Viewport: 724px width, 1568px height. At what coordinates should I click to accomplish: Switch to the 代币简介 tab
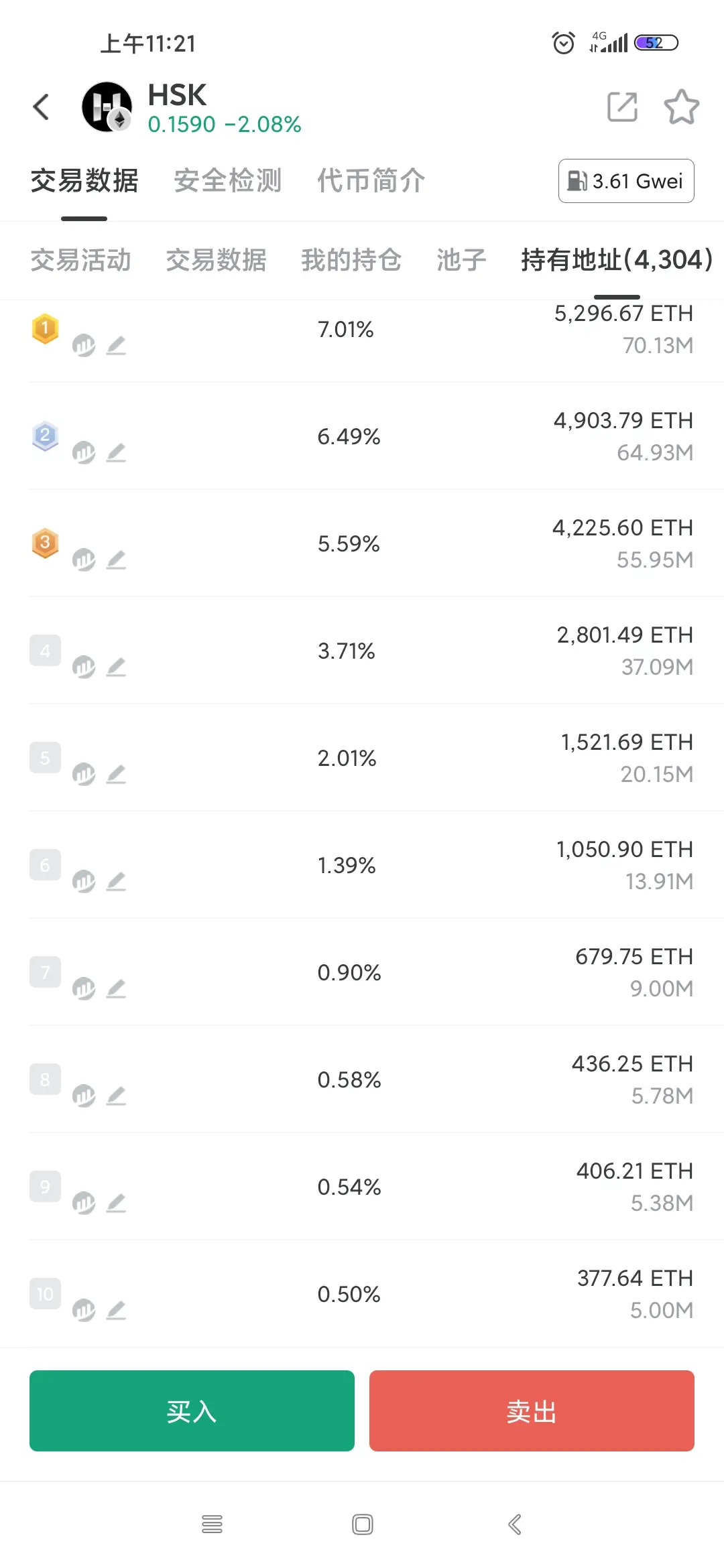tap(371, 181)
